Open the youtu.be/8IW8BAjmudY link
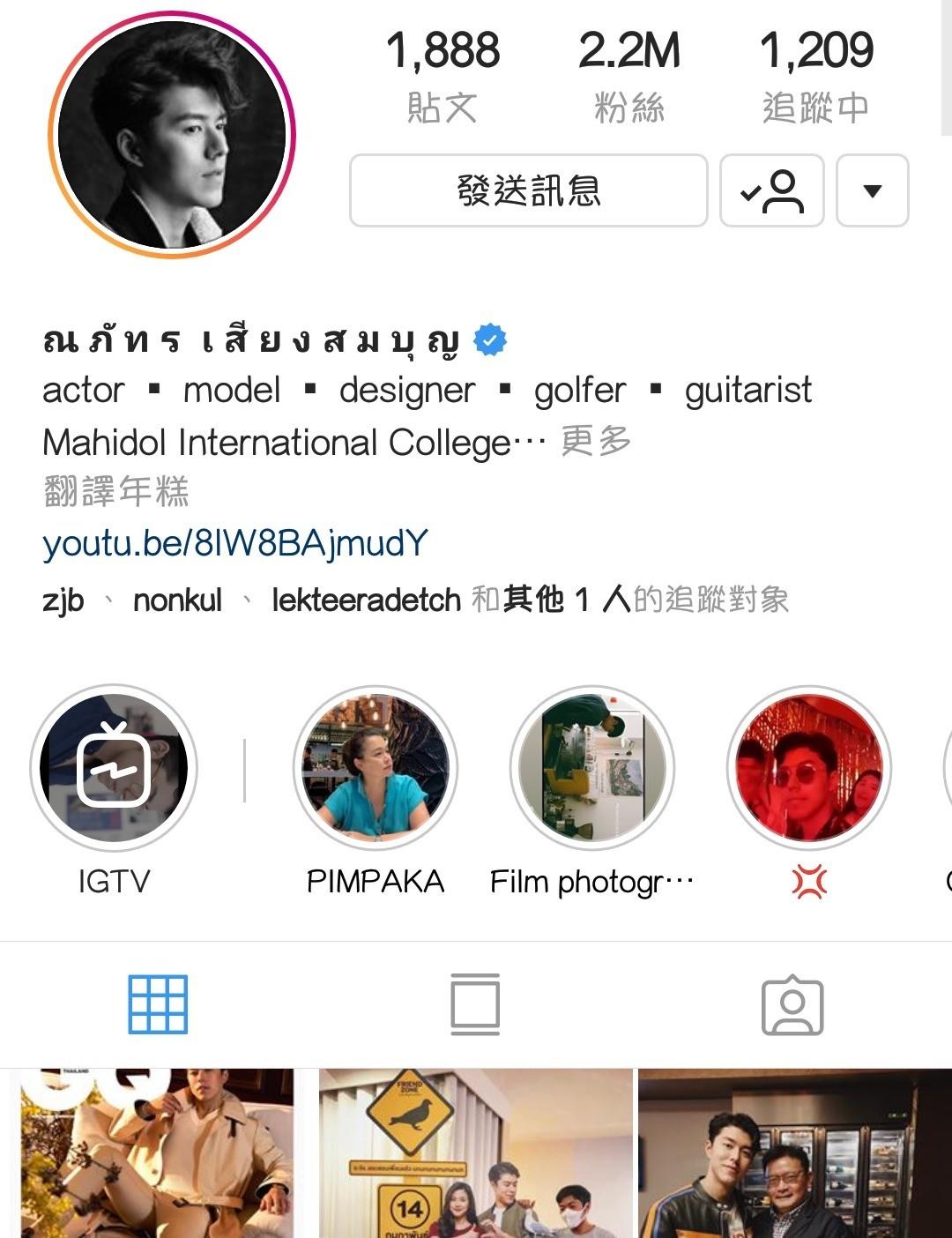This screenshot has height=1238, width=952. coord(234,543)
